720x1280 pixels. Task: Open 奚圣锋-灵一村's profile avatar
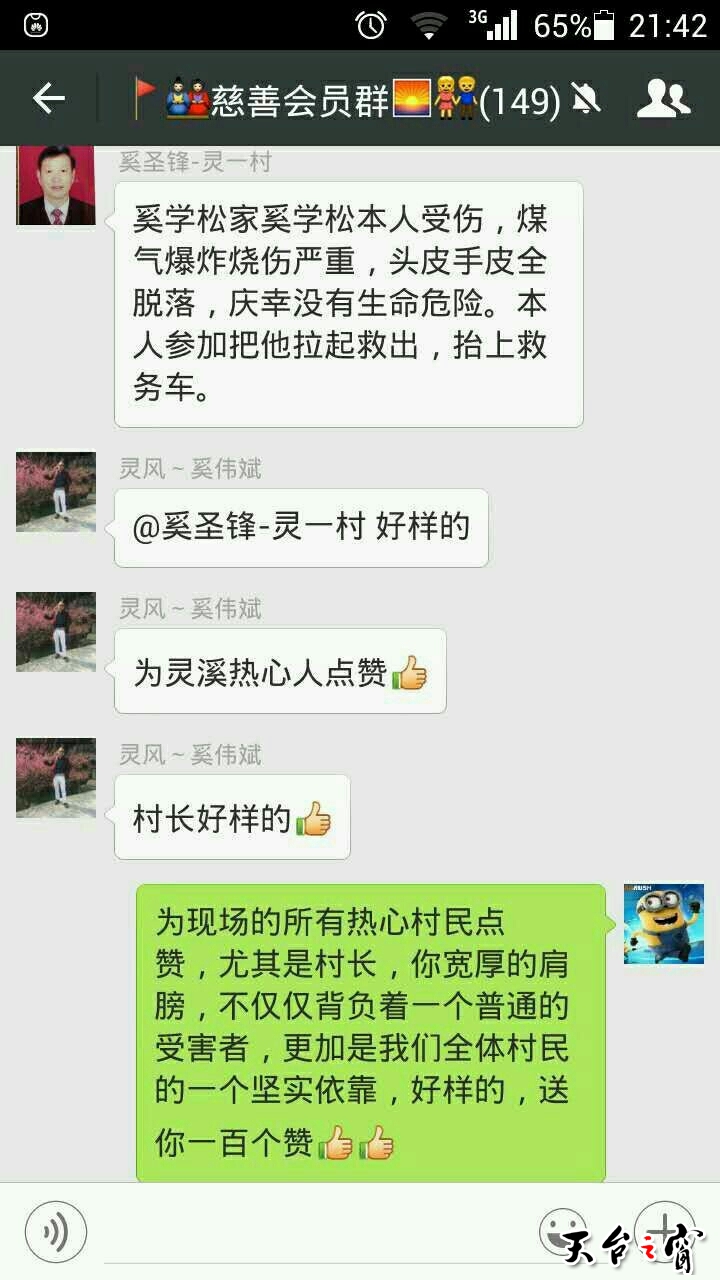point(56,186)
